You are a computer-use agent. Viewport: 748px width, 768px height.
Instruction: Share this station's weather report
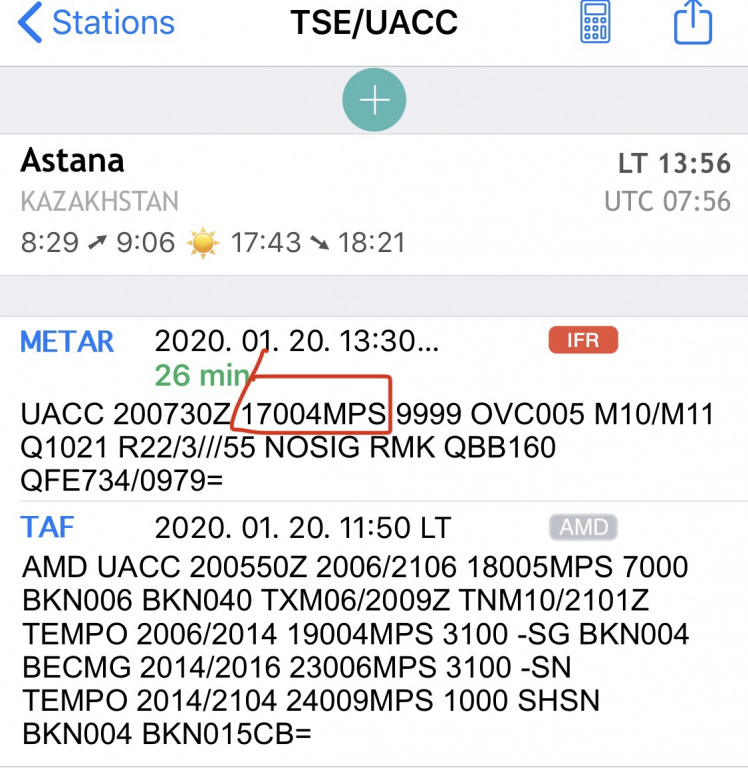coord(692,22)
